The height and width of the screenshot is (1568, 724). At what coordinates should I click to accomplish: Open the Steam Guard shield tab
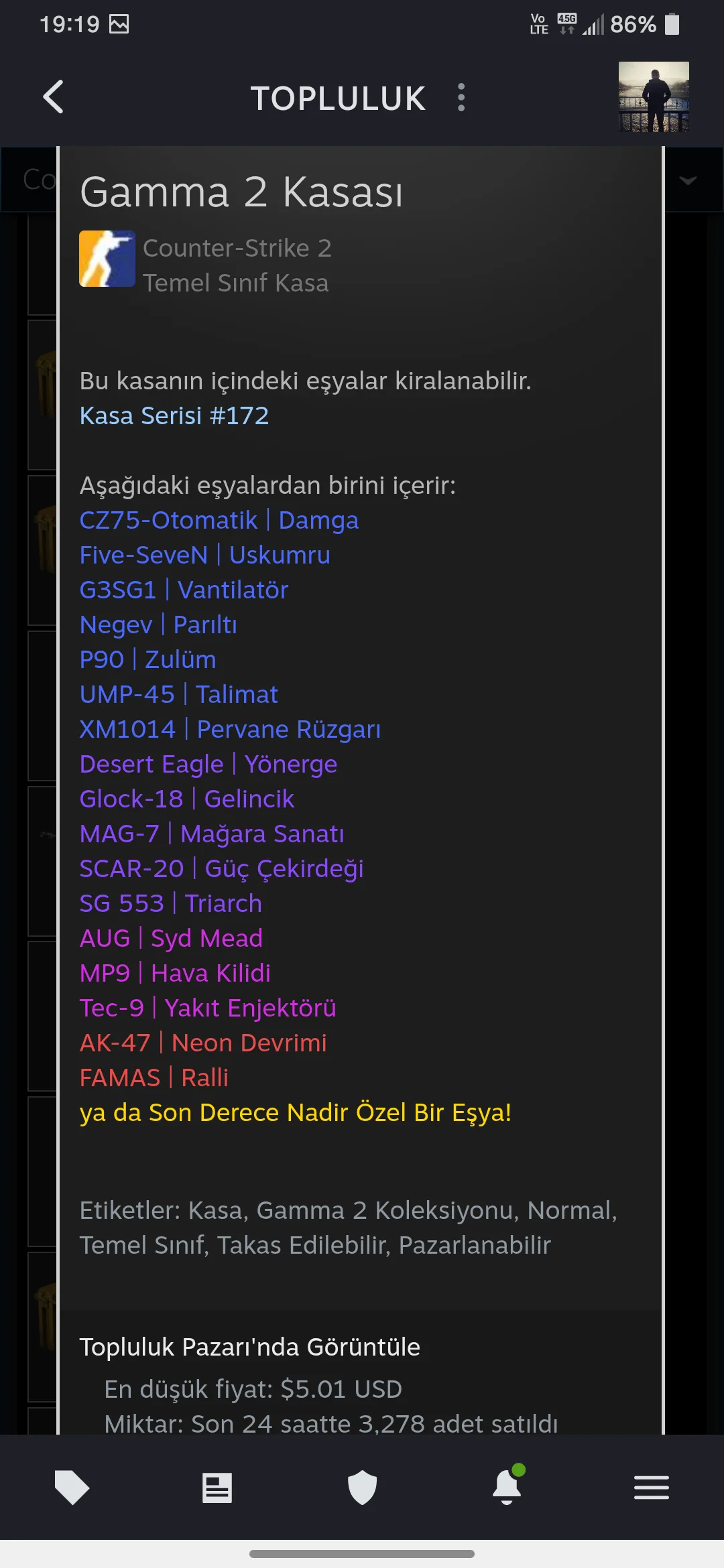tap(362, 1488)
